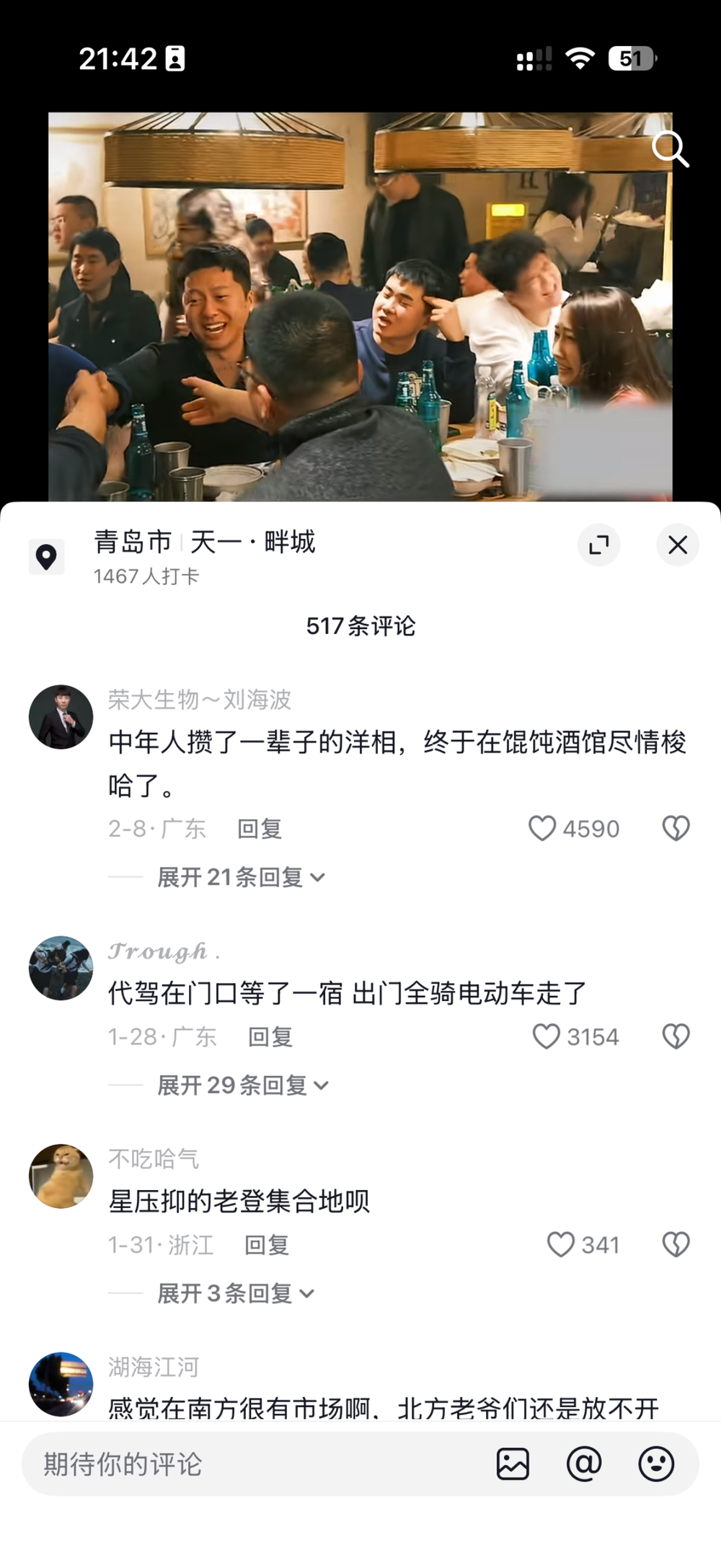The width and height of the screenshot is (721, 1568).
Task: Expand the comments panel to full screen
Action: pos(599,545)
